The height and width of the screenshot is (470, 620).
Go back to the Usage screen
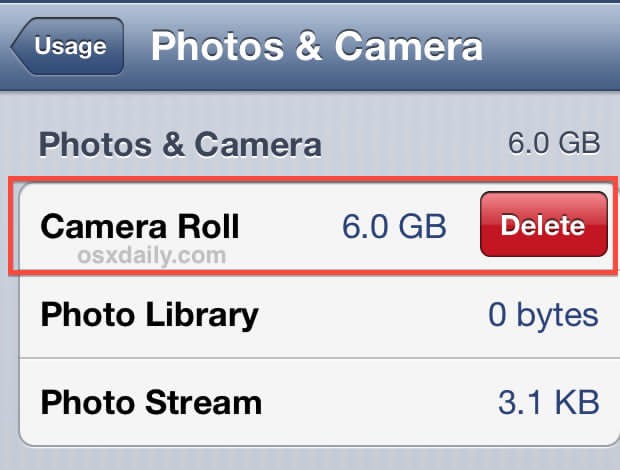pos(68,46)
